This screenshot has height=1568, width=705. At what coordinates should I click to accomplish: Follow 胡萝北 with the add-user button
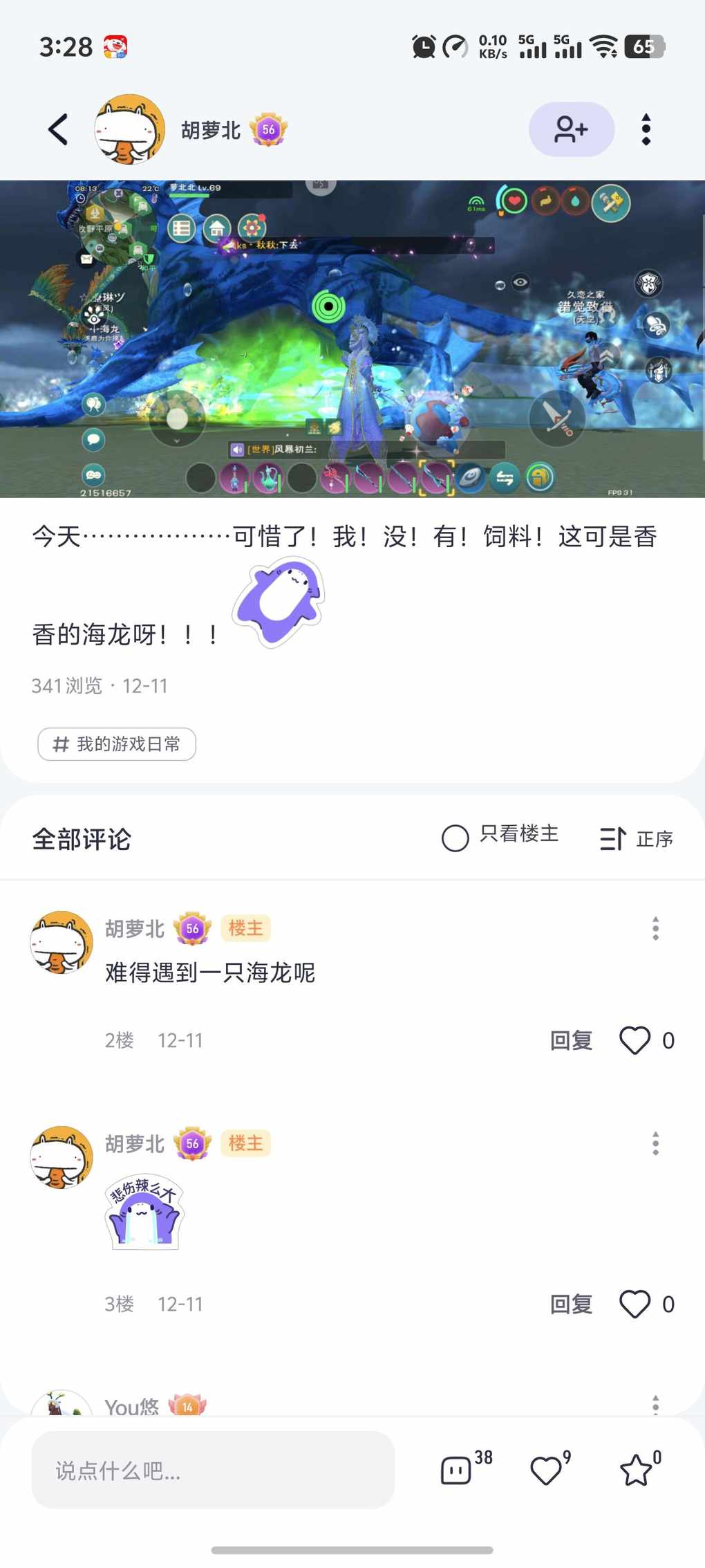[x=571, y=129]
